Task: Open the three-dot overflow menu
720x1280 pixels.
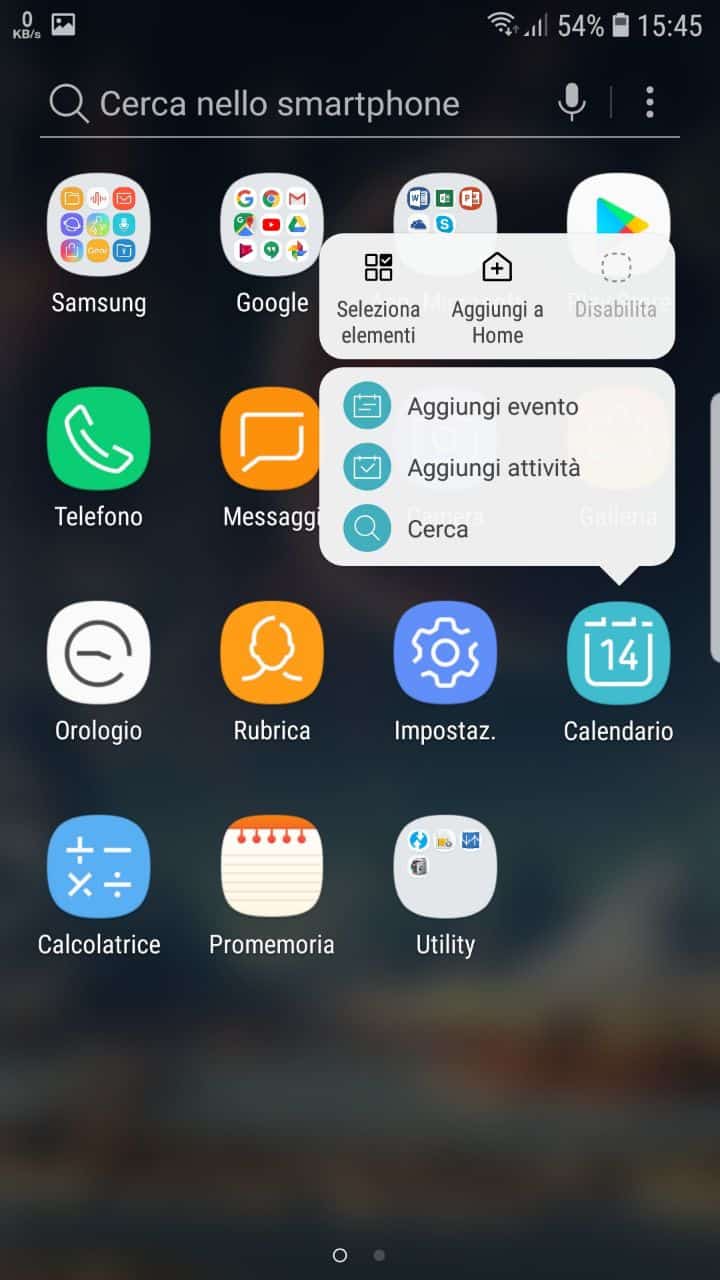Action: click(650, 102)
